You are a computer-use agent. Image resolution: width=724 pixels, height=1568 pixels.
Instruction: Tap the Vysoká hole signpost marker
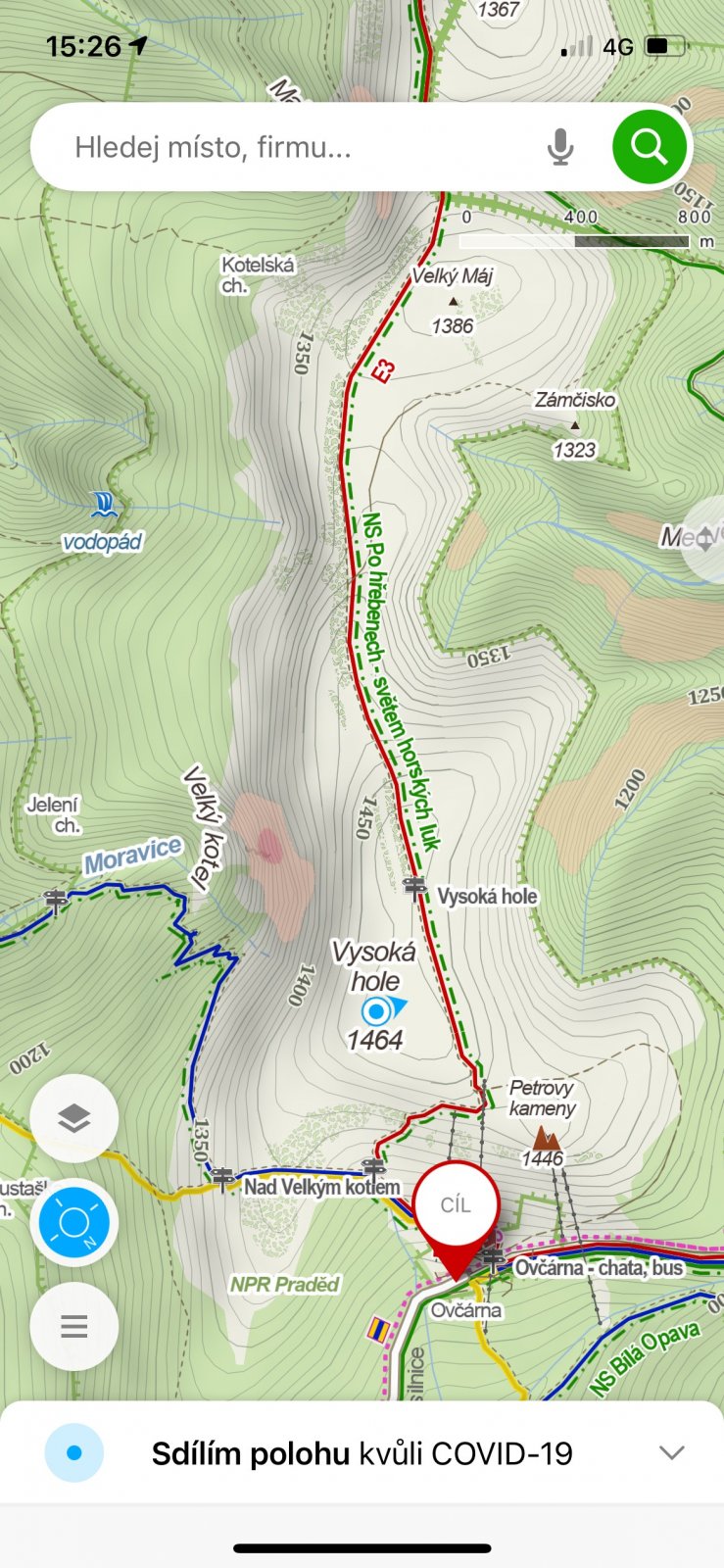415,887
